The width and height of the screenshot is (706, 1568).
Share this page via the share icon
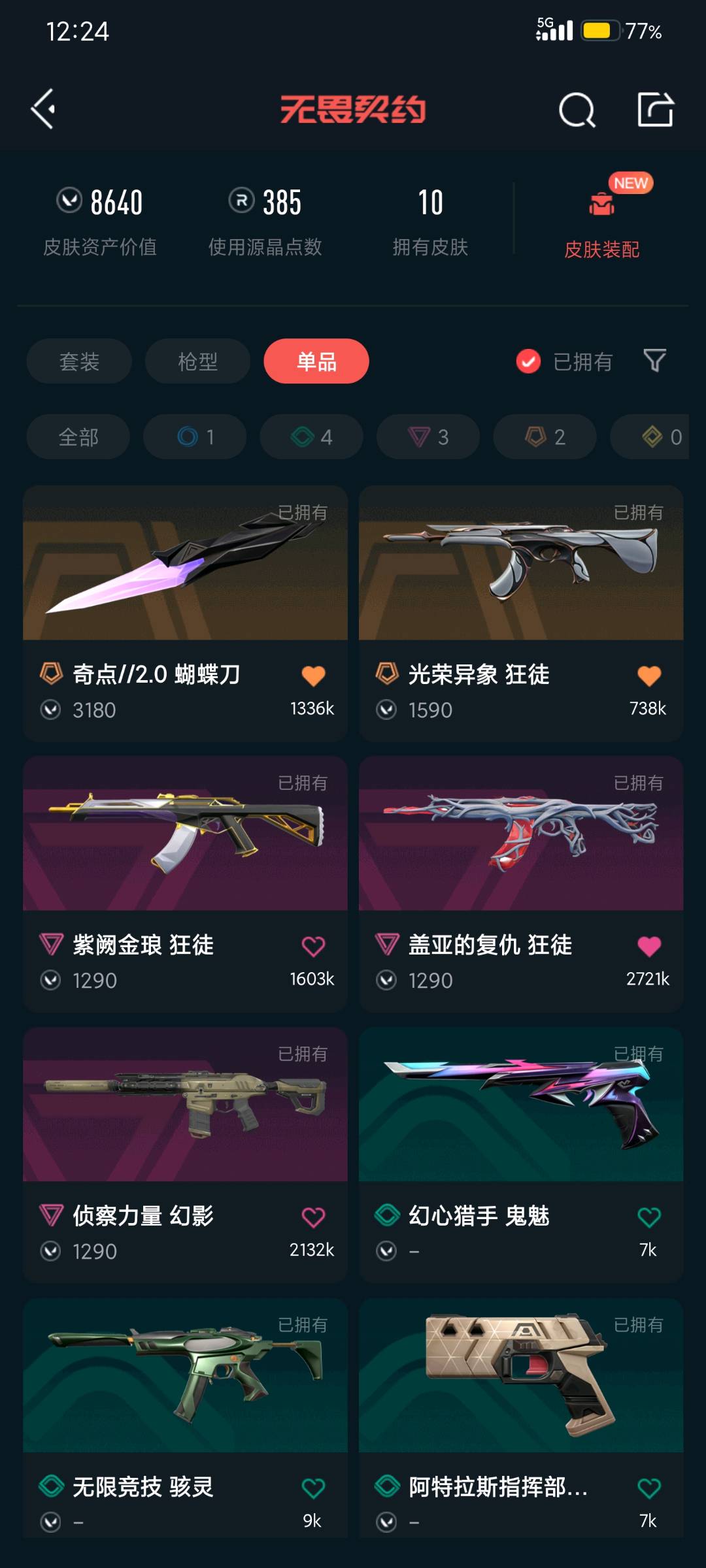pyautogui.click(x=655, y=109)
